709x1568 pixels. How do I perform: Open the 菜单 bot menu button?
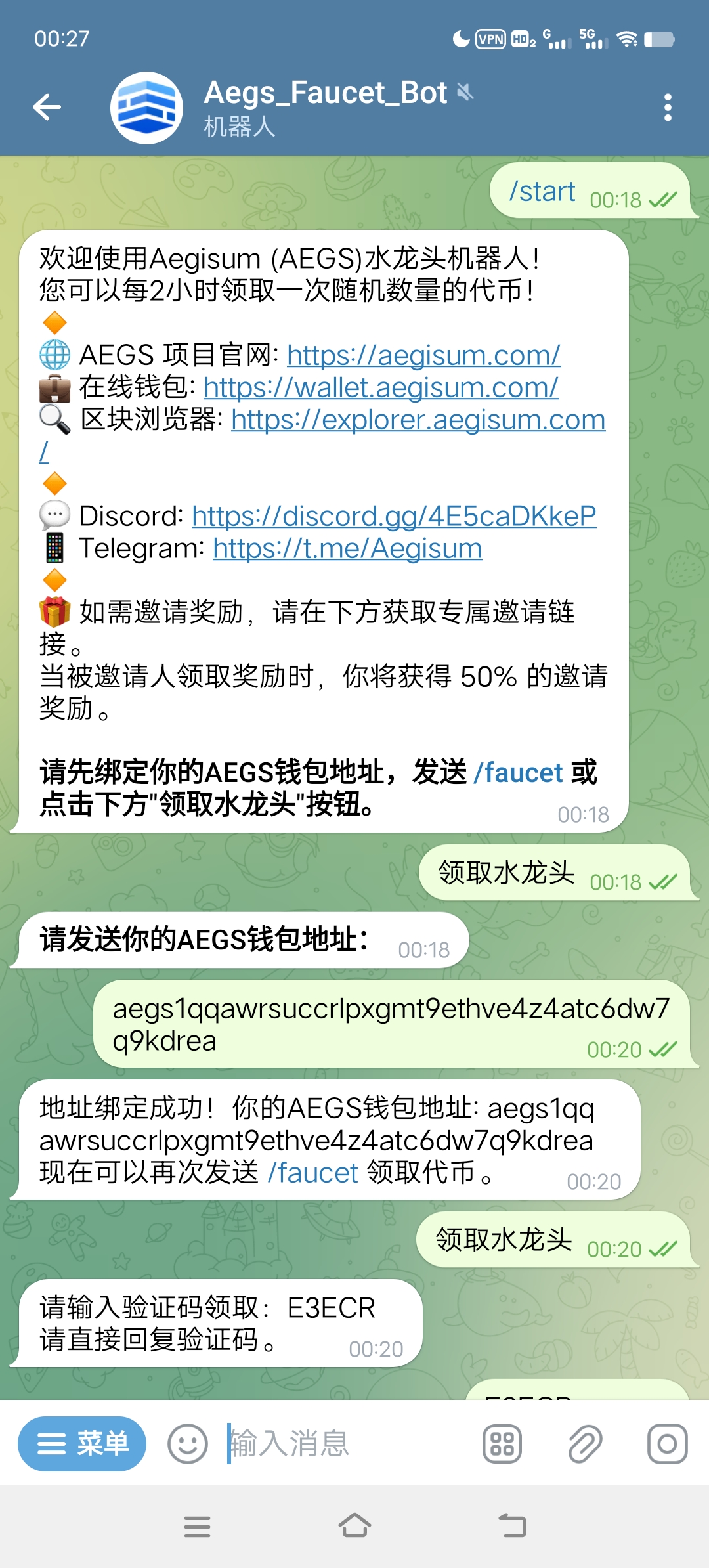(82, 1444)
